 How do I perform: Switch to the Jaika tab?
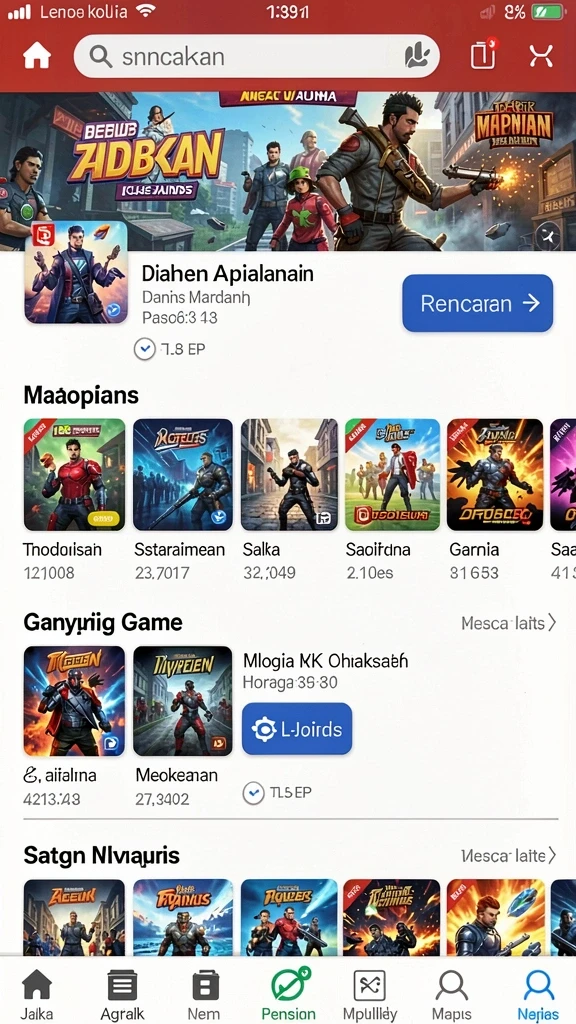coord(37,995)
